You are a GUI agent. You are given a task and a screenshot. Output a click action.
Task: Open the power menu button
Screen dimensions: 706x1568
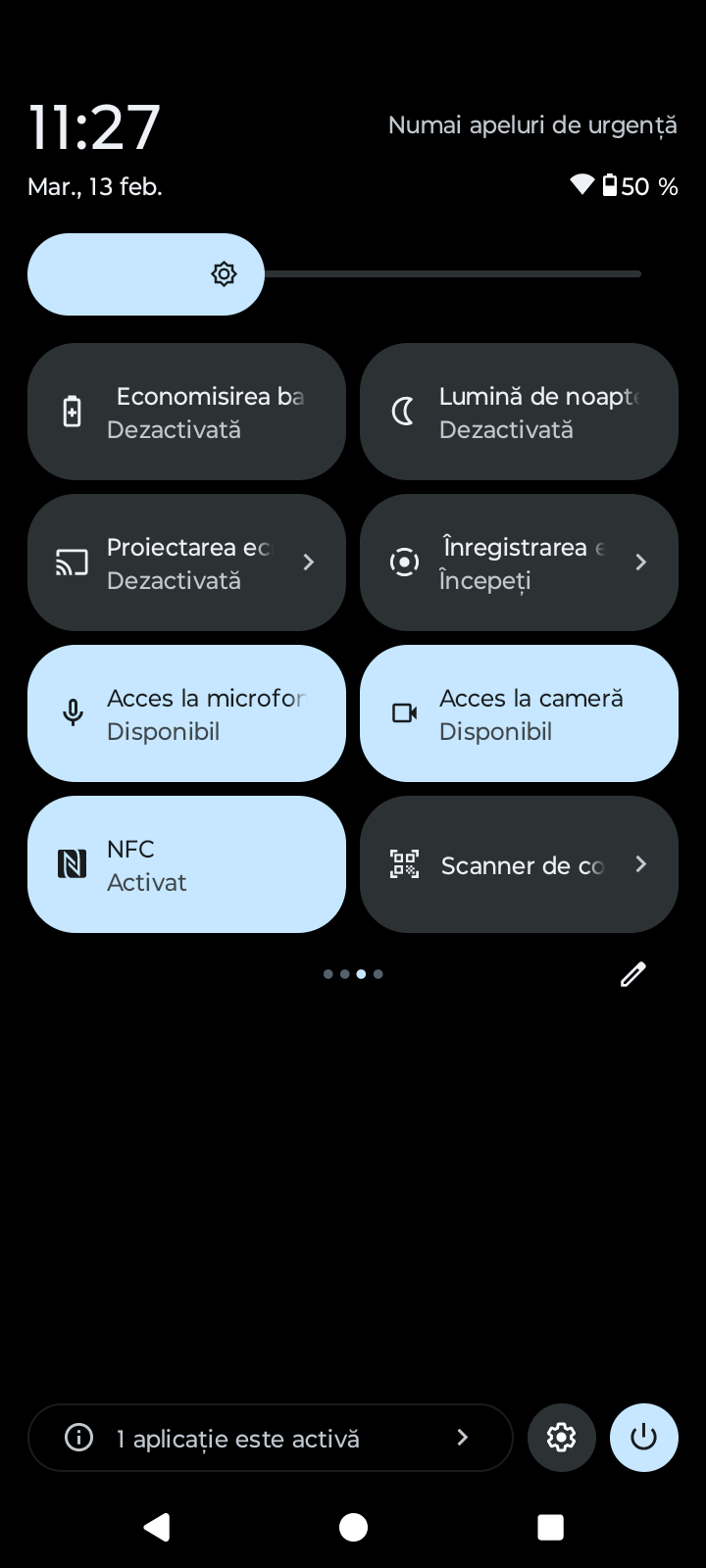(644, 1438)
